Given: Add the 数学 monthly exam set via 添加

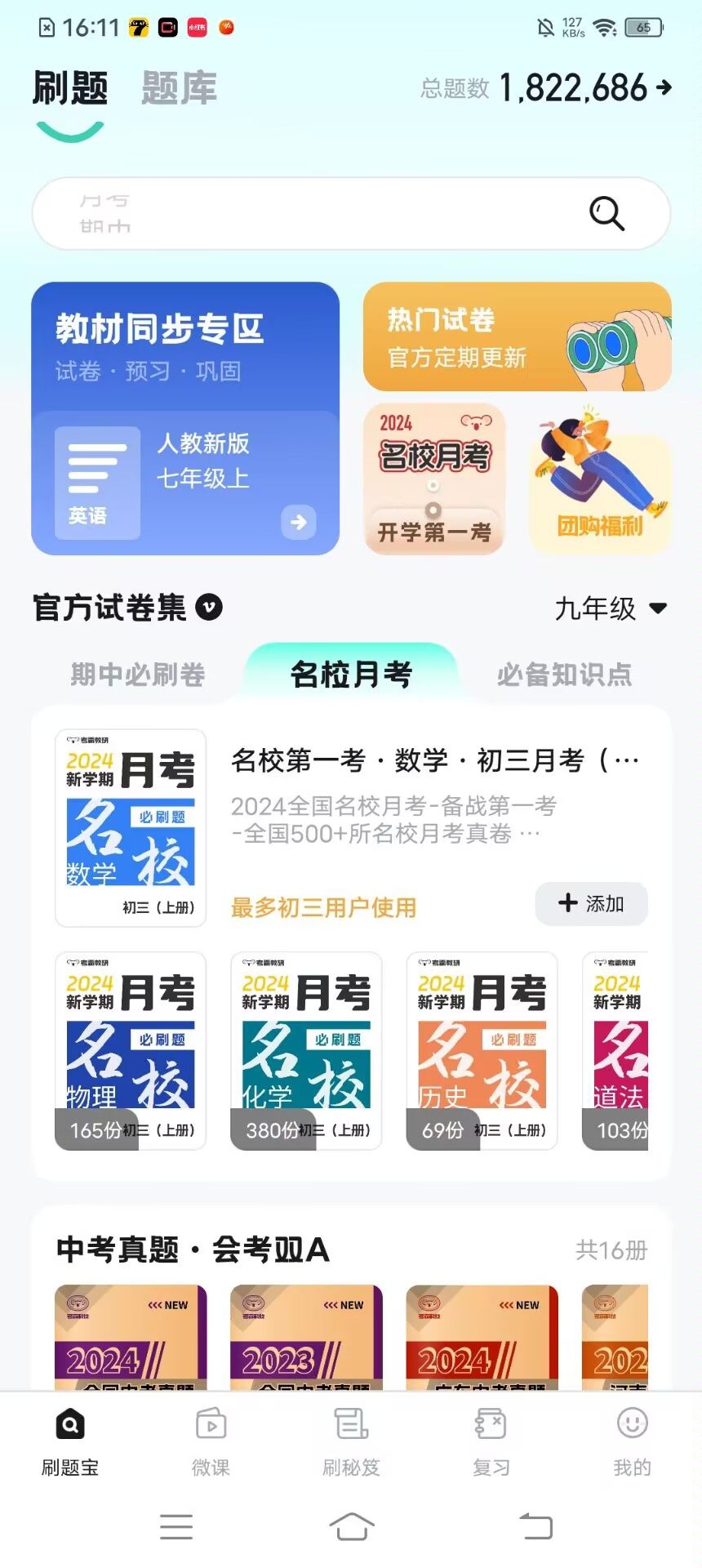Looking at the screenshot, I should click(x=591, y=903).
